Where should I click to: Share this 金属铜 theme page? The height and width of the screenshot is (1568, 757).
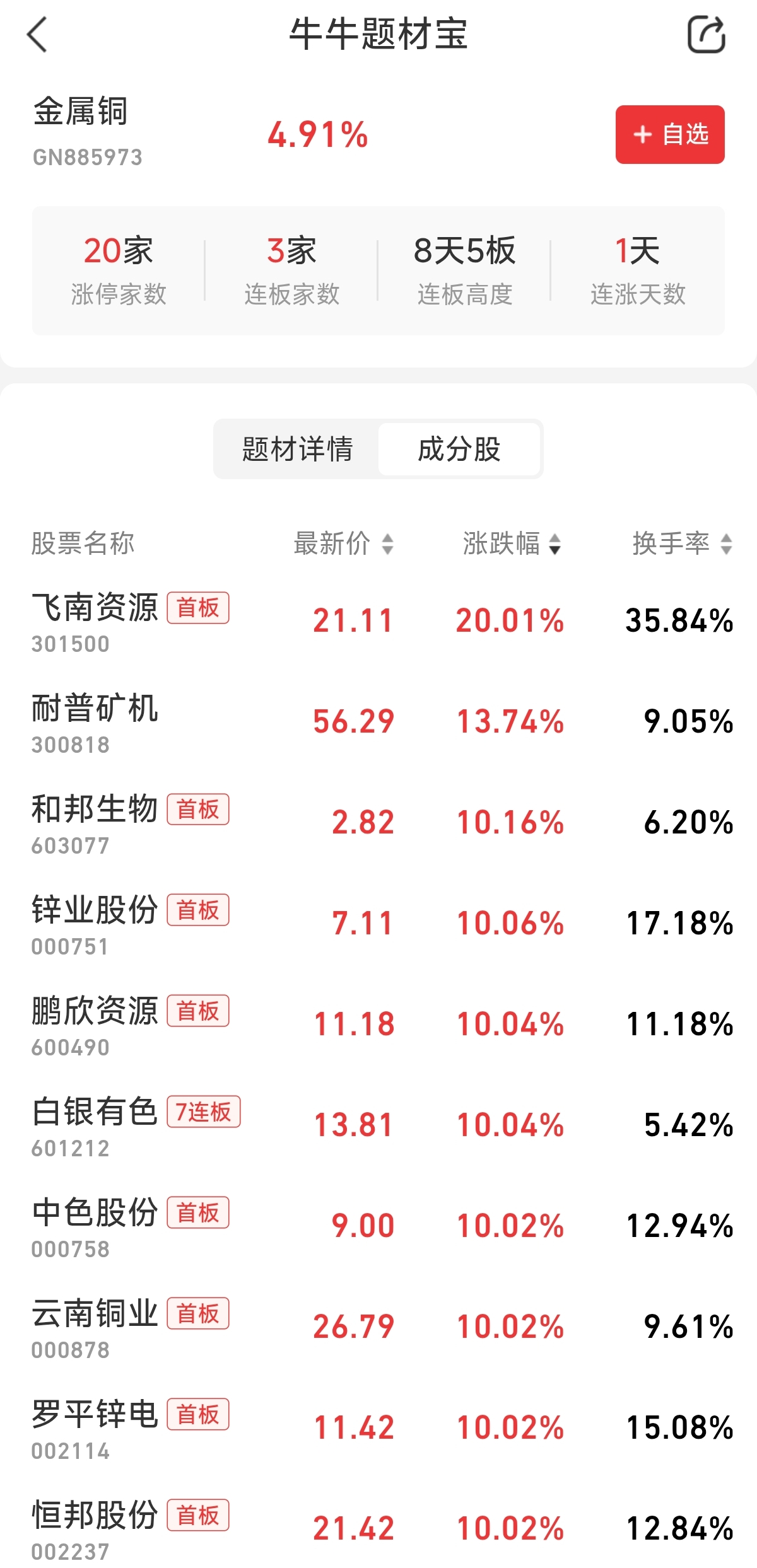click(706, 35)
